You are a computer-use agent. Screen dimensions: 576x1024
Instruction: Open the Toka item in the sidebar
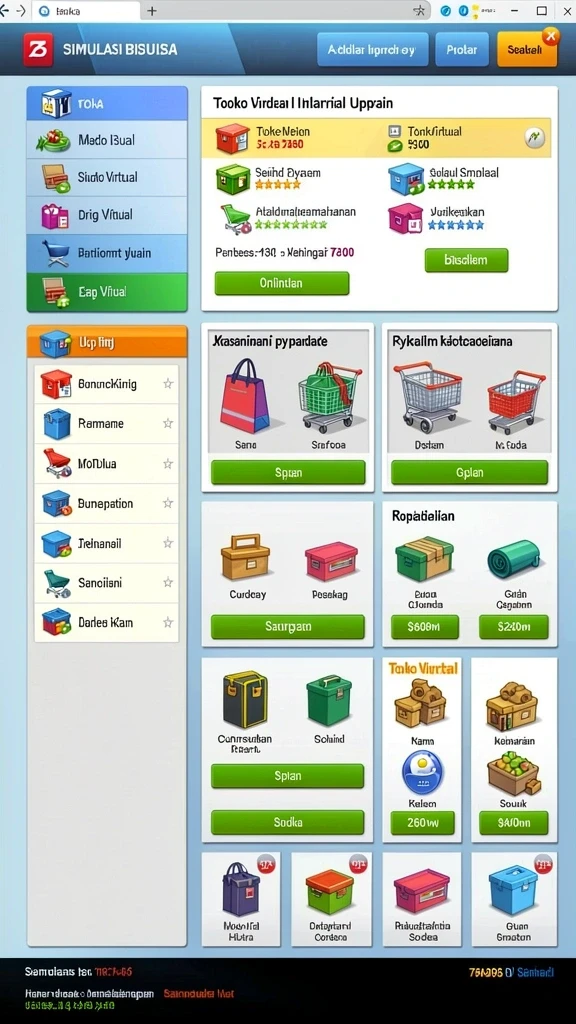point(107,103)
